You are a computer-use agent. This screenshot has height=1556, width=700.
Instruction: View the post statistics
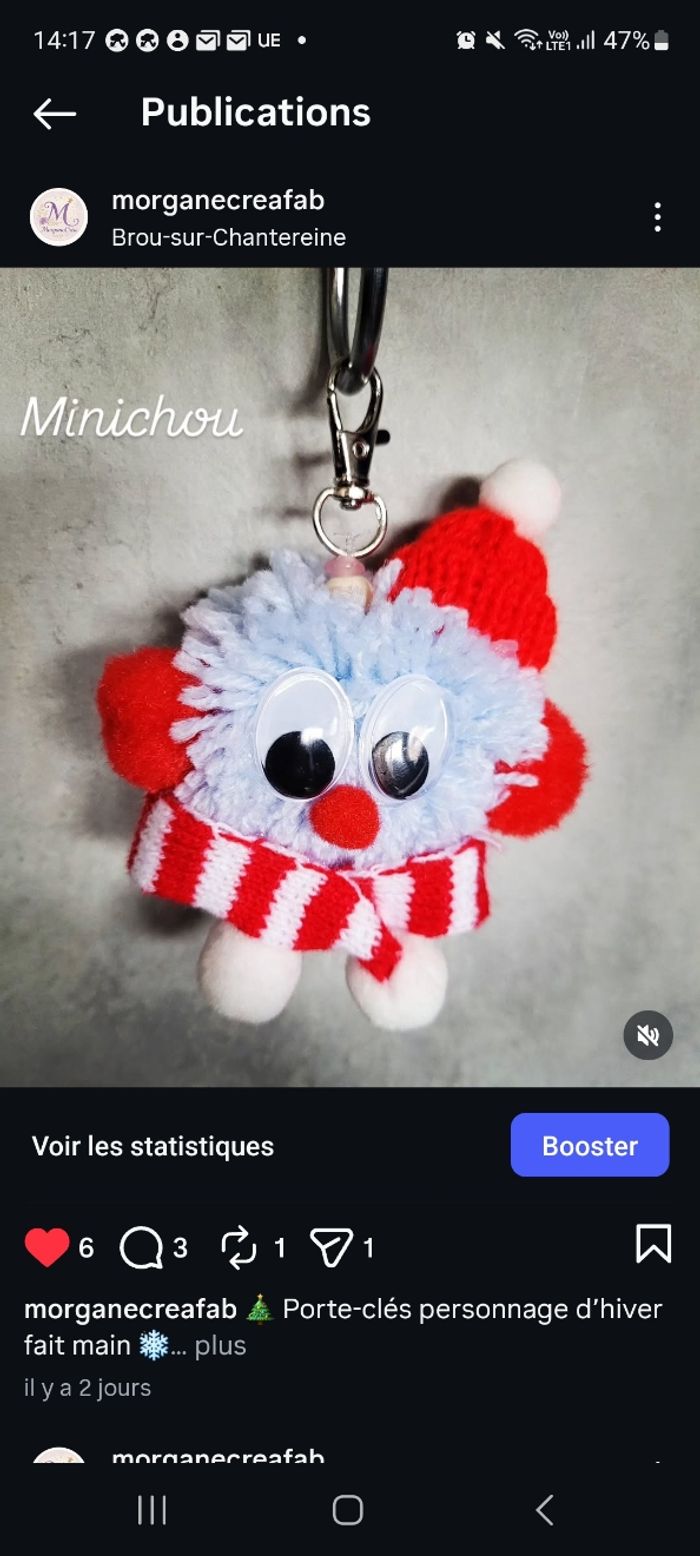pos(153,1146)
